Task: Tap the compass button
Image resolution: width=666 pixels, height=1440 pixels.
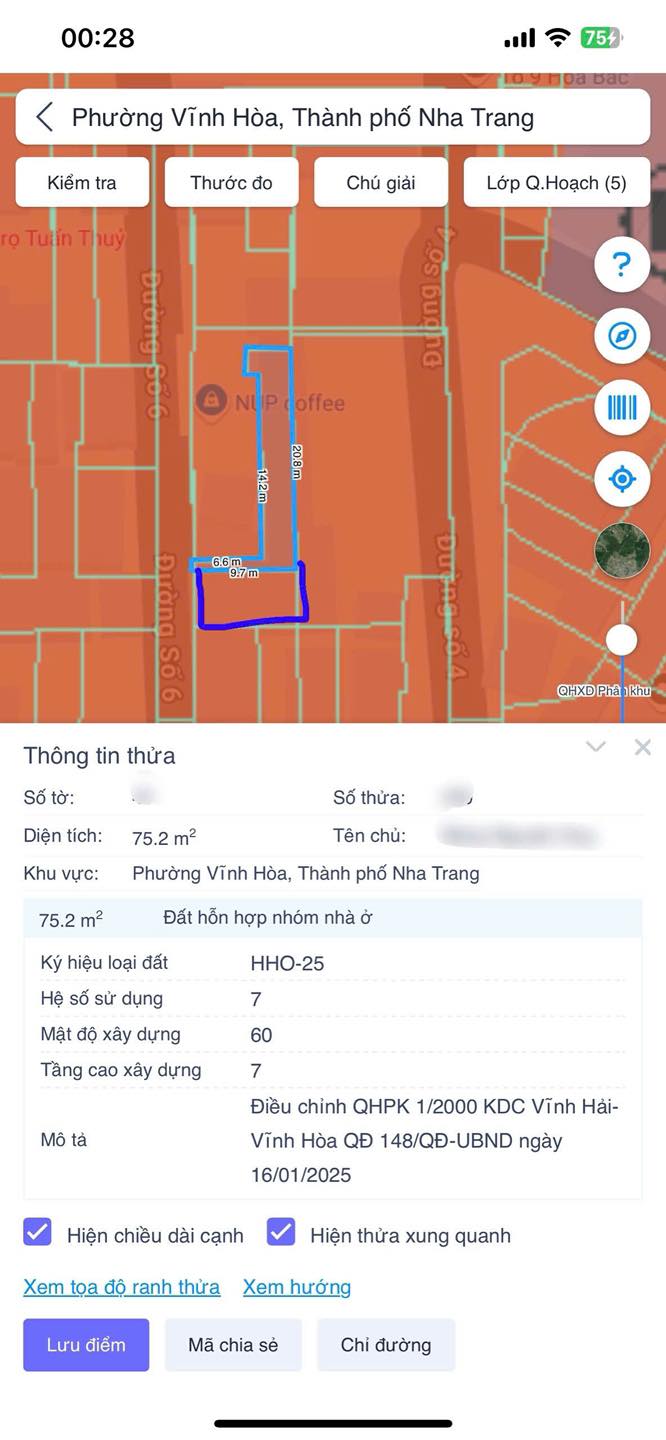Action: pos(622,336)
